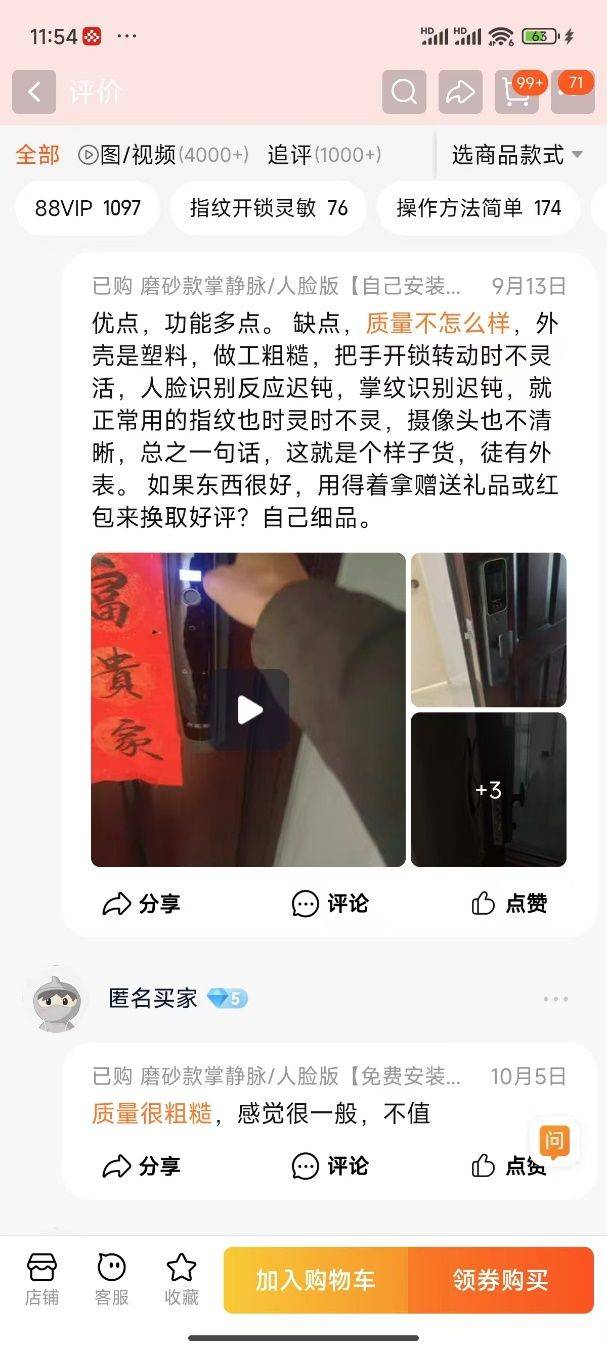Switch to the 全部 reviews tab

(x=37, y=155)
